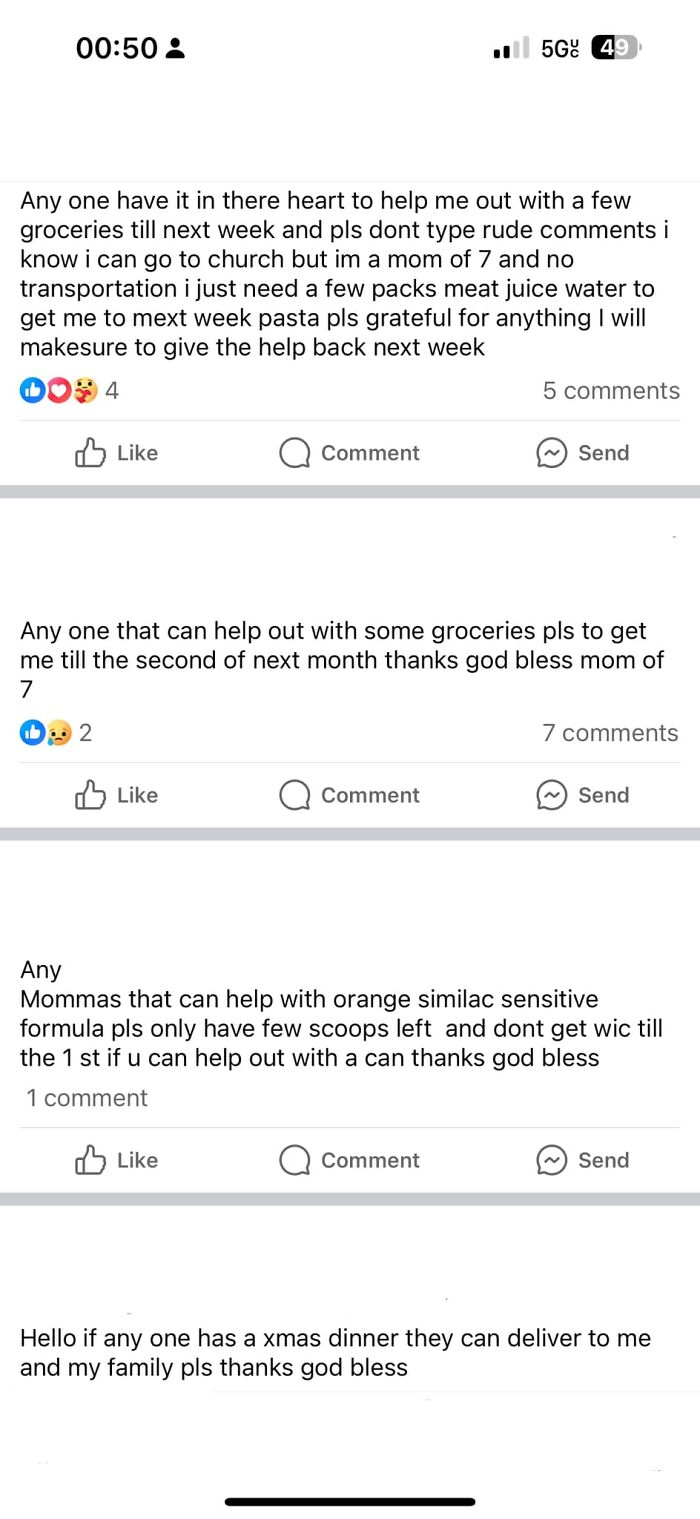Send the Similac formula post

coord(583,1160)
